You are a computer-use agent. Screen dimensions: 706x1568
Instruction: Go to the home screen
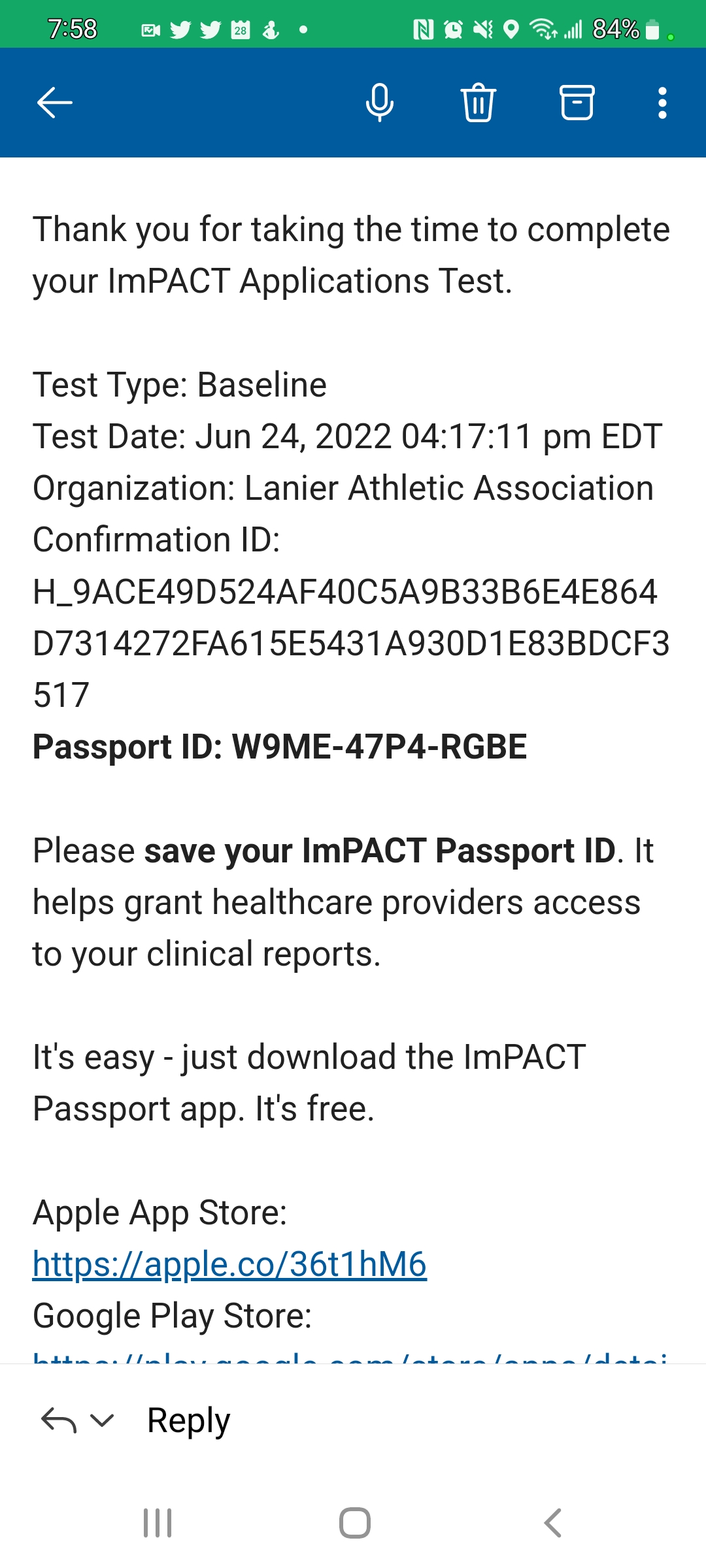pos(354,1523)
